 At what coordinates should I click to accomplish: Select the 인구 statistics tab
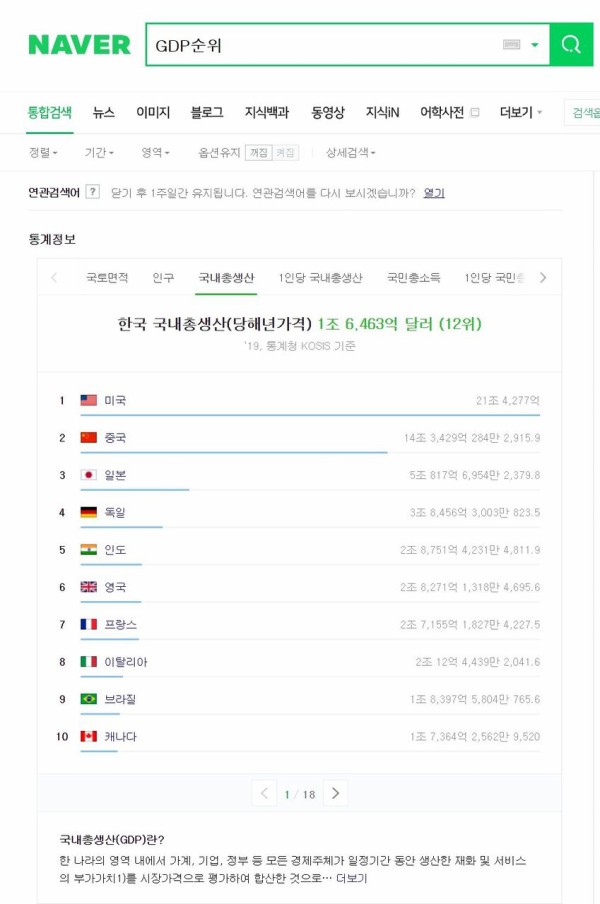163,277
